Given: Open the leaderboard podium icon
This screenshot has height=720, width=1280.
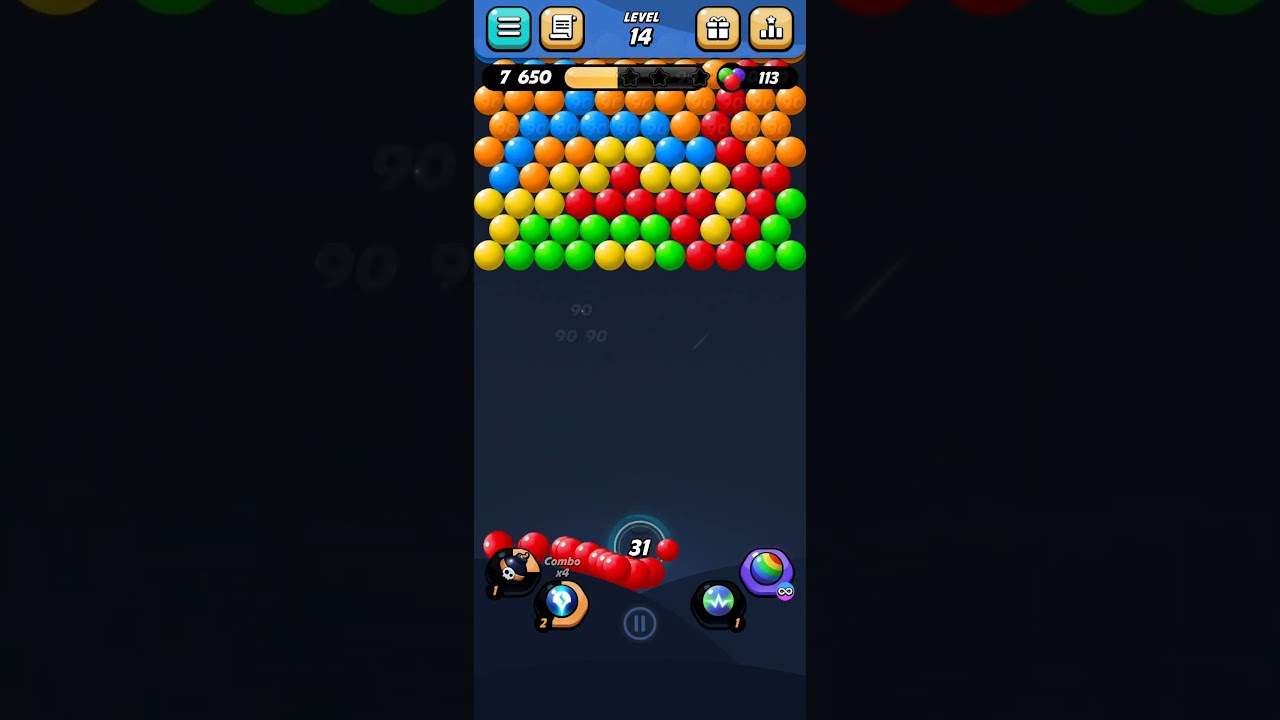Looking at the screenshot, I should (770, 28).
